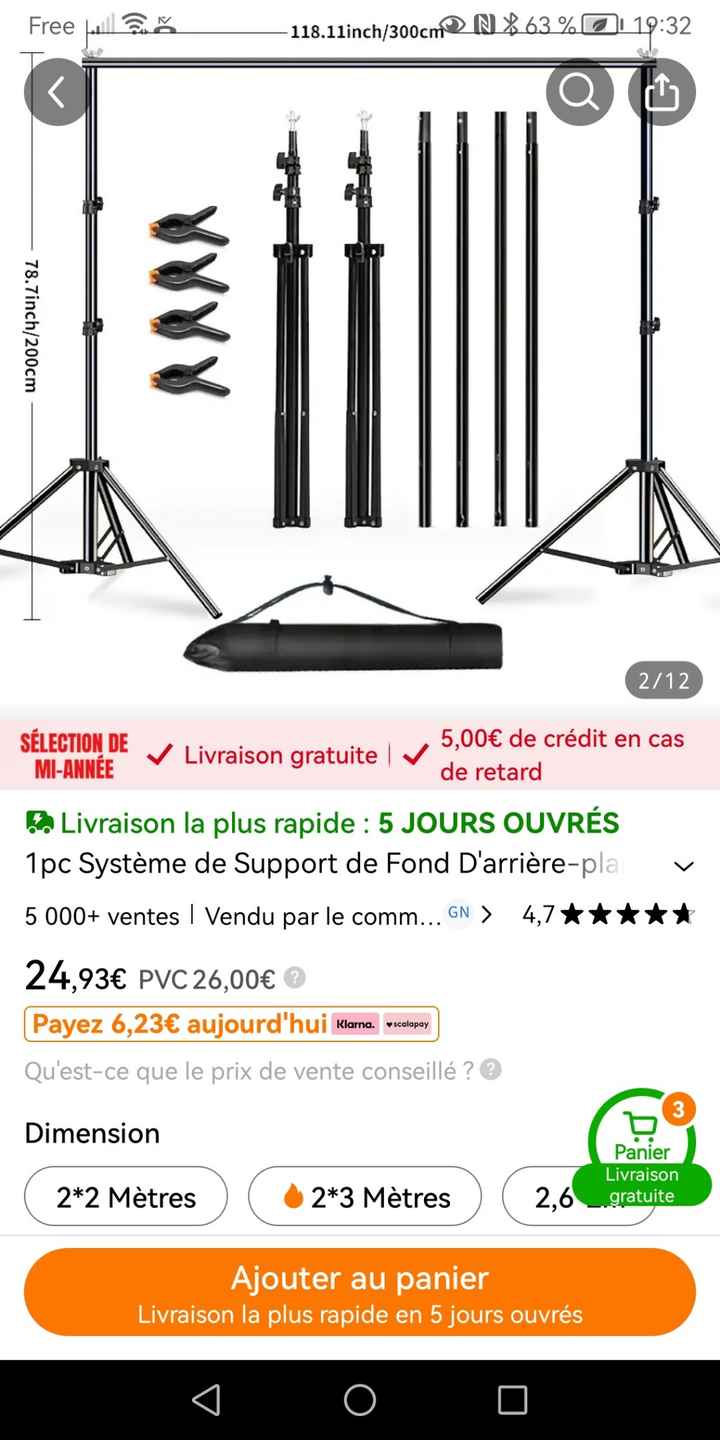720x1440 pixels.
Task: Tap the system home button
Action: (360, 1400)
